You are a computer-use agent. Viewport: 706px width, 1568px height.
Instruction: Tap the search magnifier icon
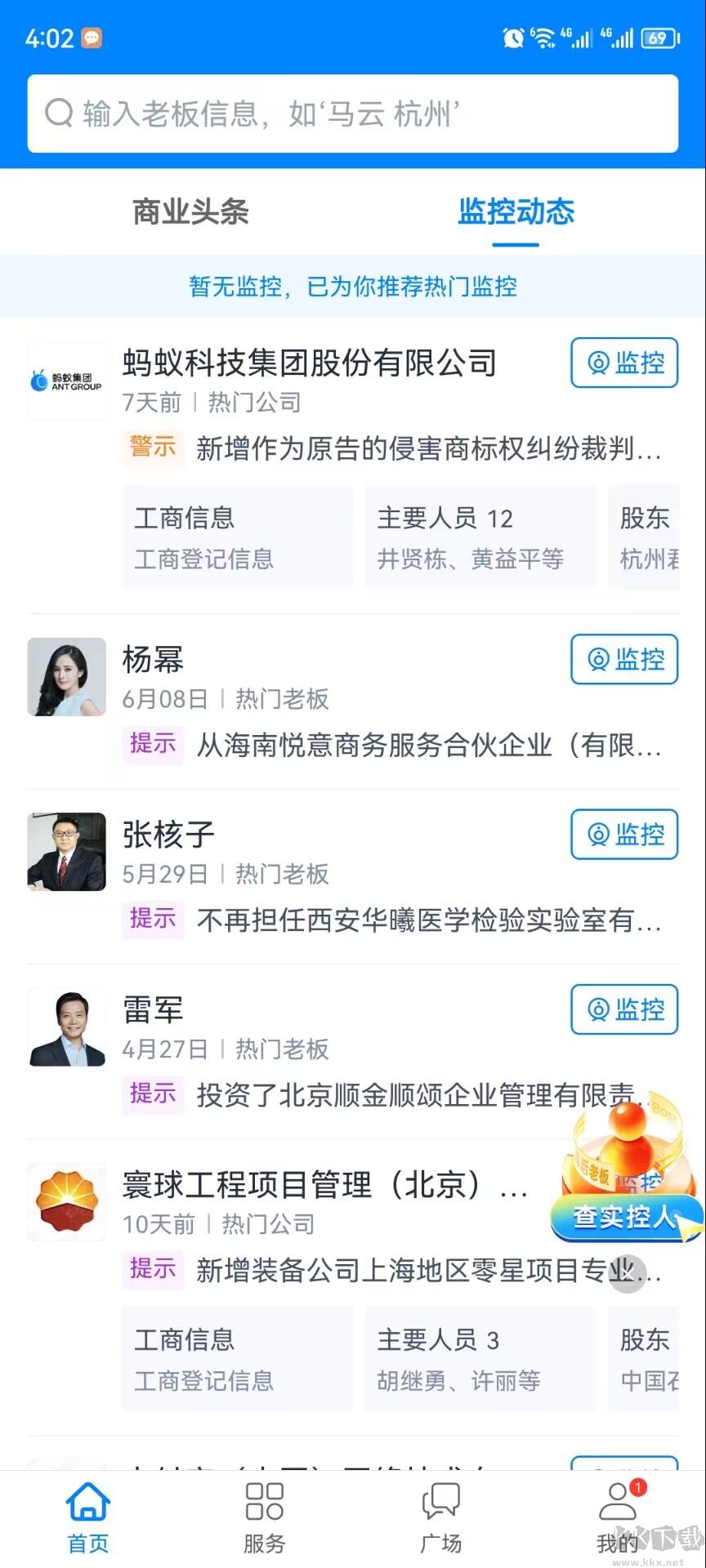tap(56, 114)
